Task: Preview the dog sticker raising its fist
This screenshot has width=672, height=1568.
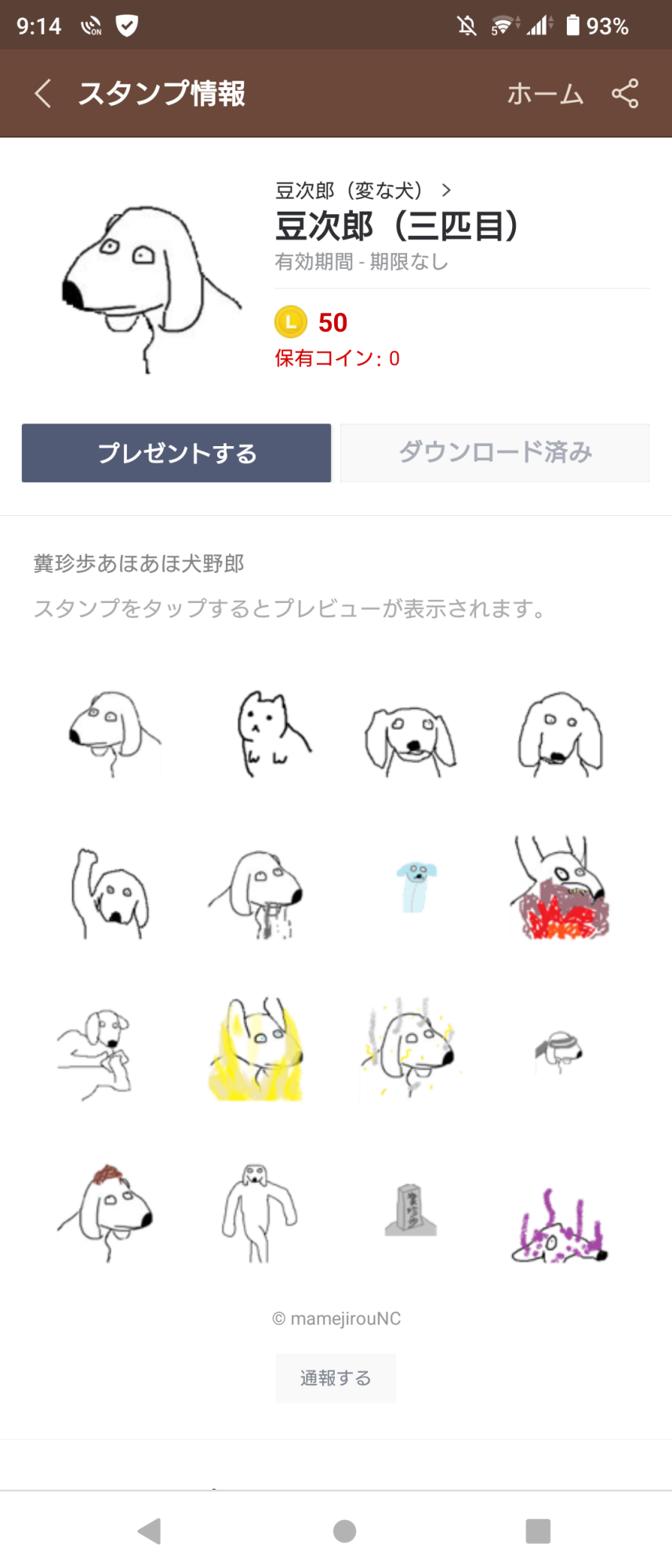Action: pyautogui.click(x=110, y=893)
